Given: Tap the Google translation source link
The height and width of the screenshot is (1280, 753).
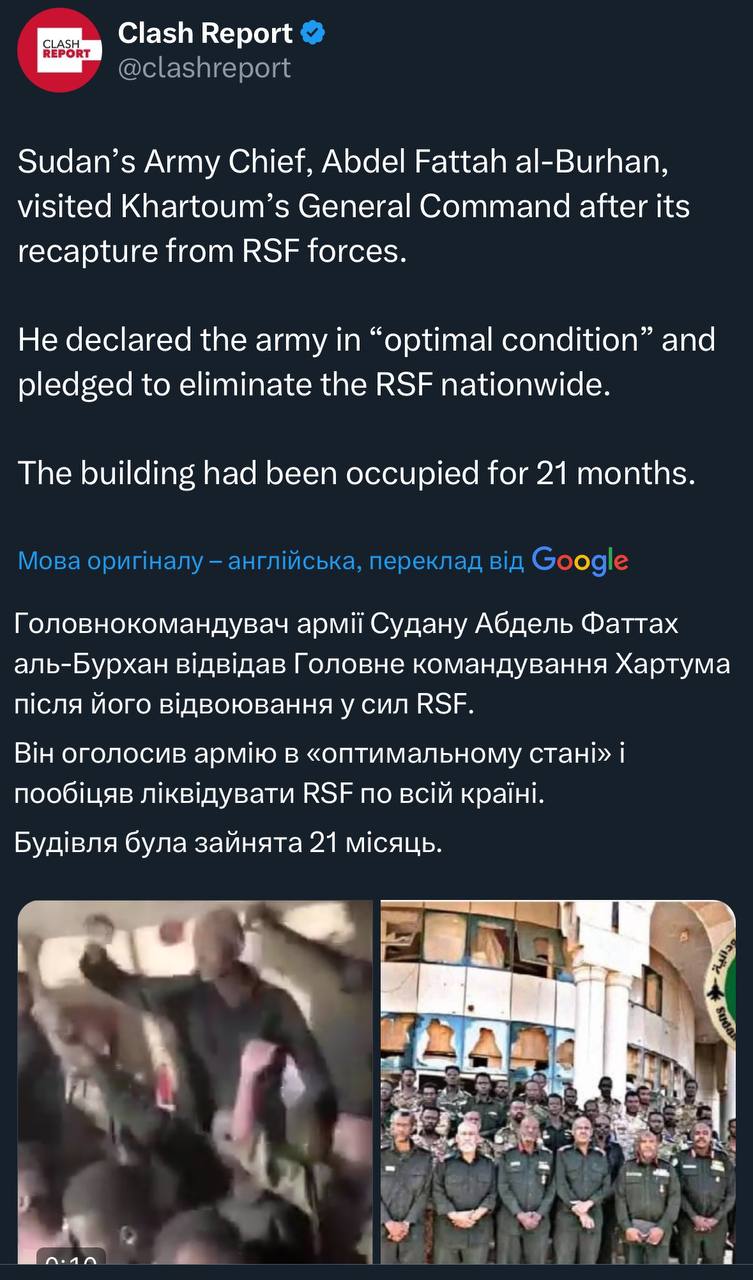Looking at the screenshot, I should pos(580,560).
